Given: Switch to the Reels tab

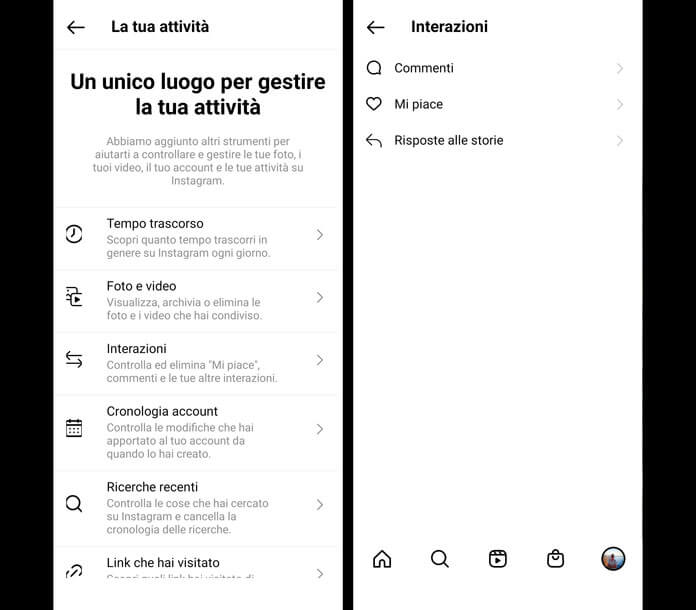Looking at the screenshot, I should [498, 559].
